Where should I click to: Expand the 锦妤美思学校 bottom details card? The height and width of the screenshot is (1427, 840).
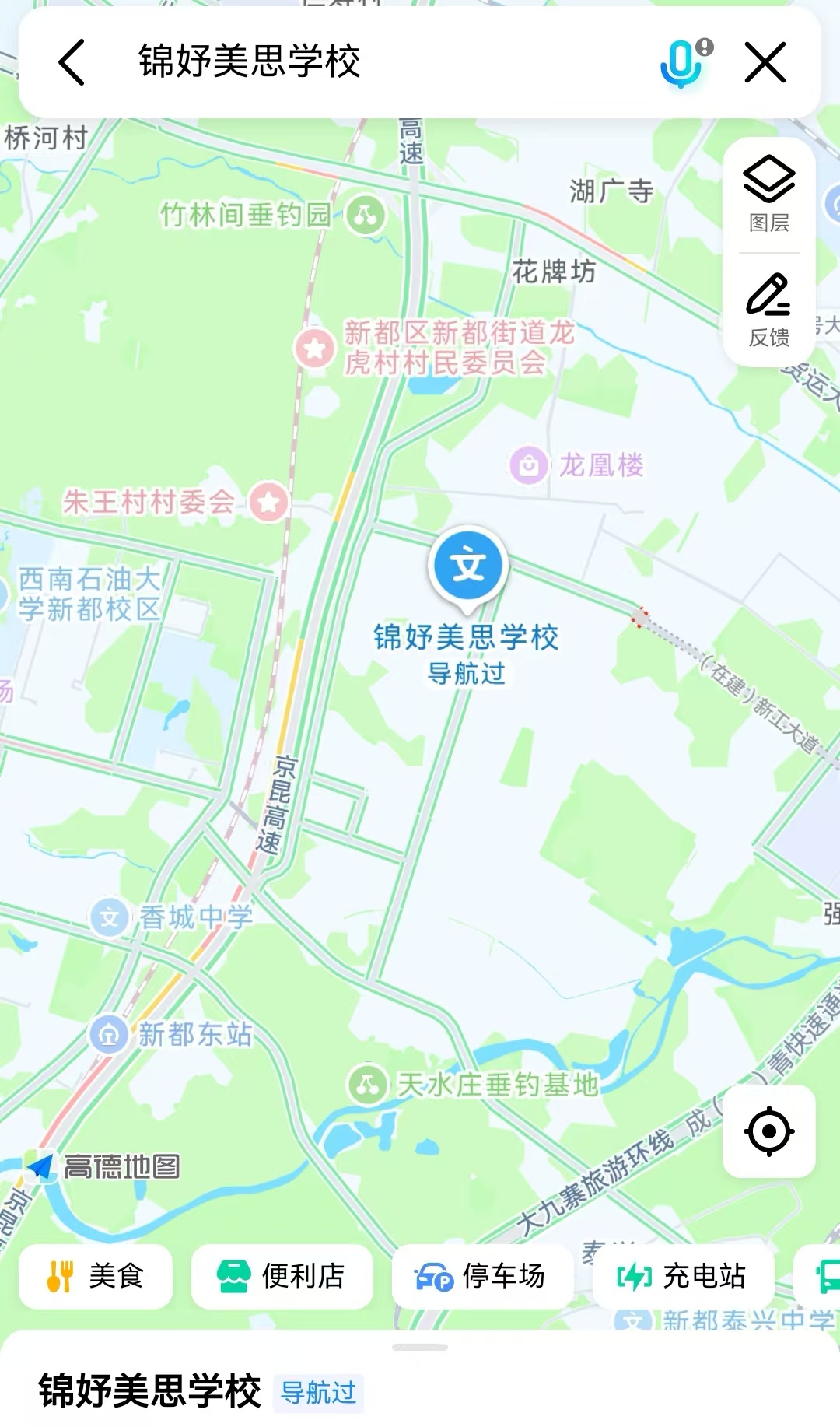420,1379
